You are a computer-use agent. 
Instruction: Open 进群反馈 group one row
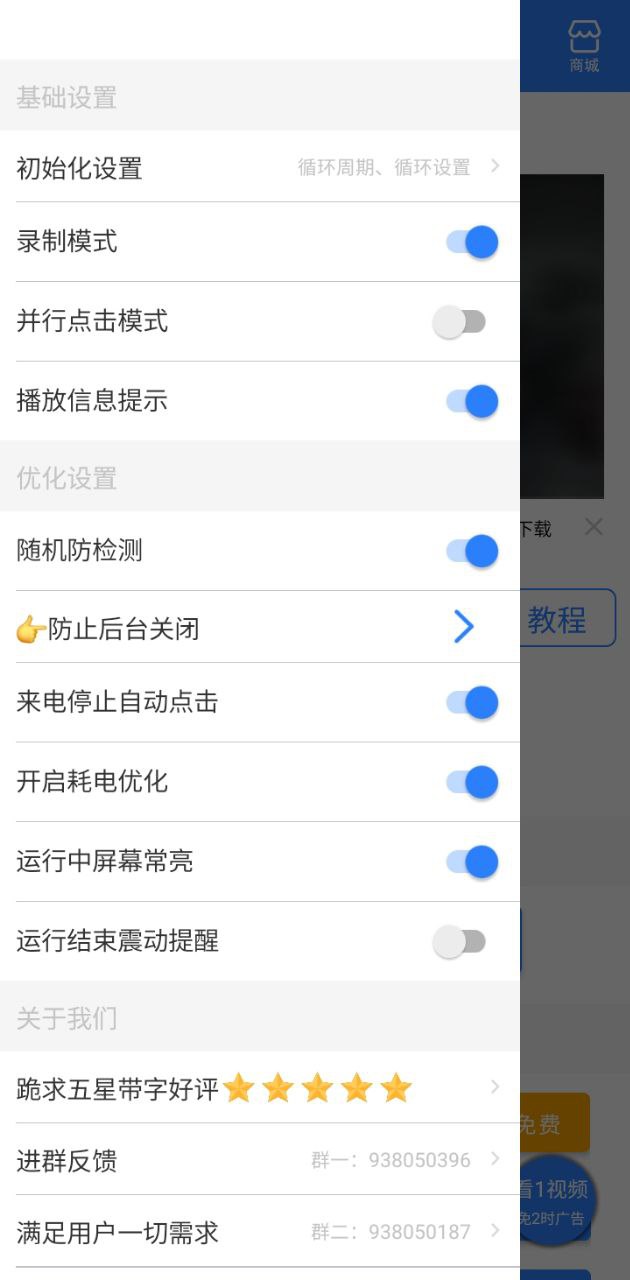tap(259, 1161)
